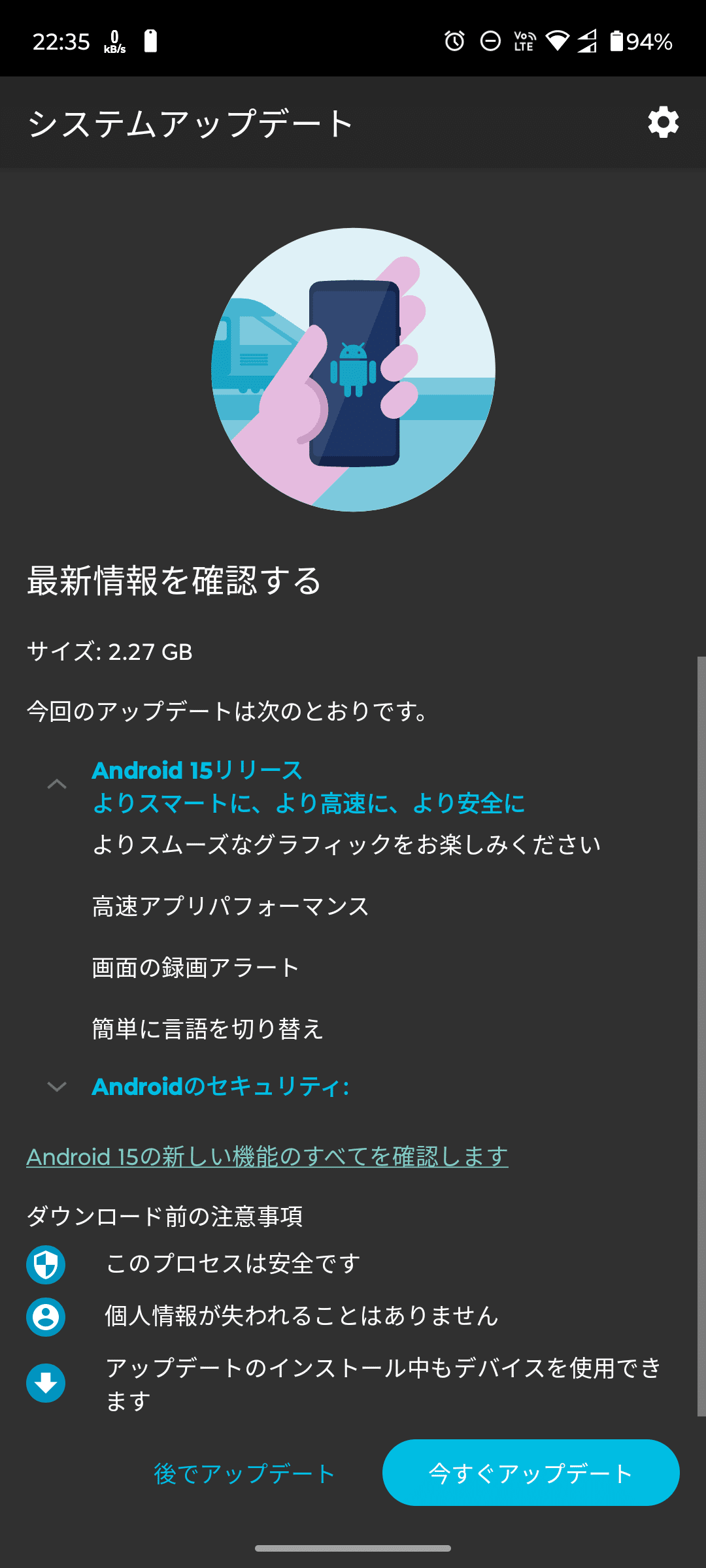
Task: Tap 今すぐアップデート to start updating
Action: click(x=530, y=1473)
